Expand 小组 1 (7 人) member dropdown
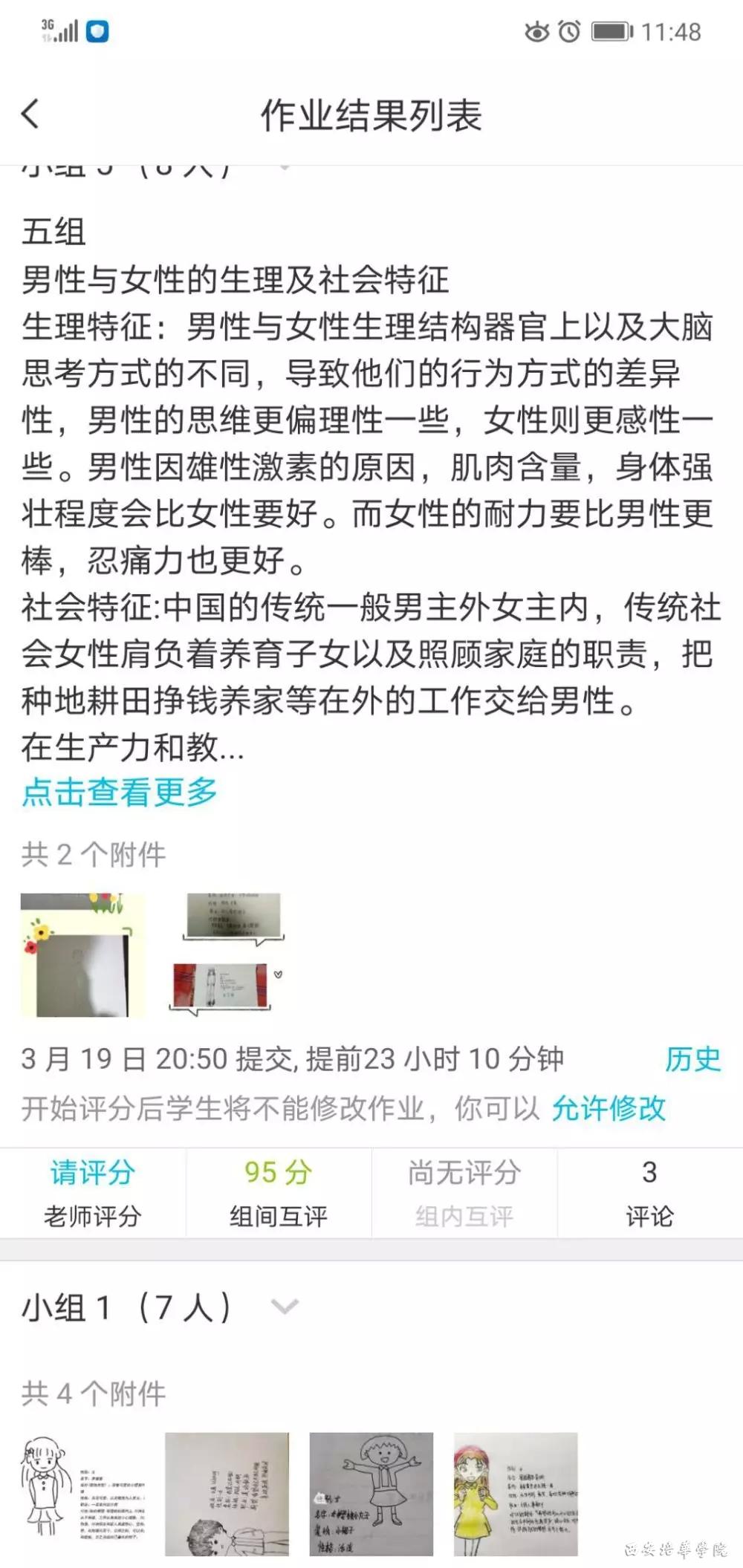743x1568 pixels. click(285, 1307)
